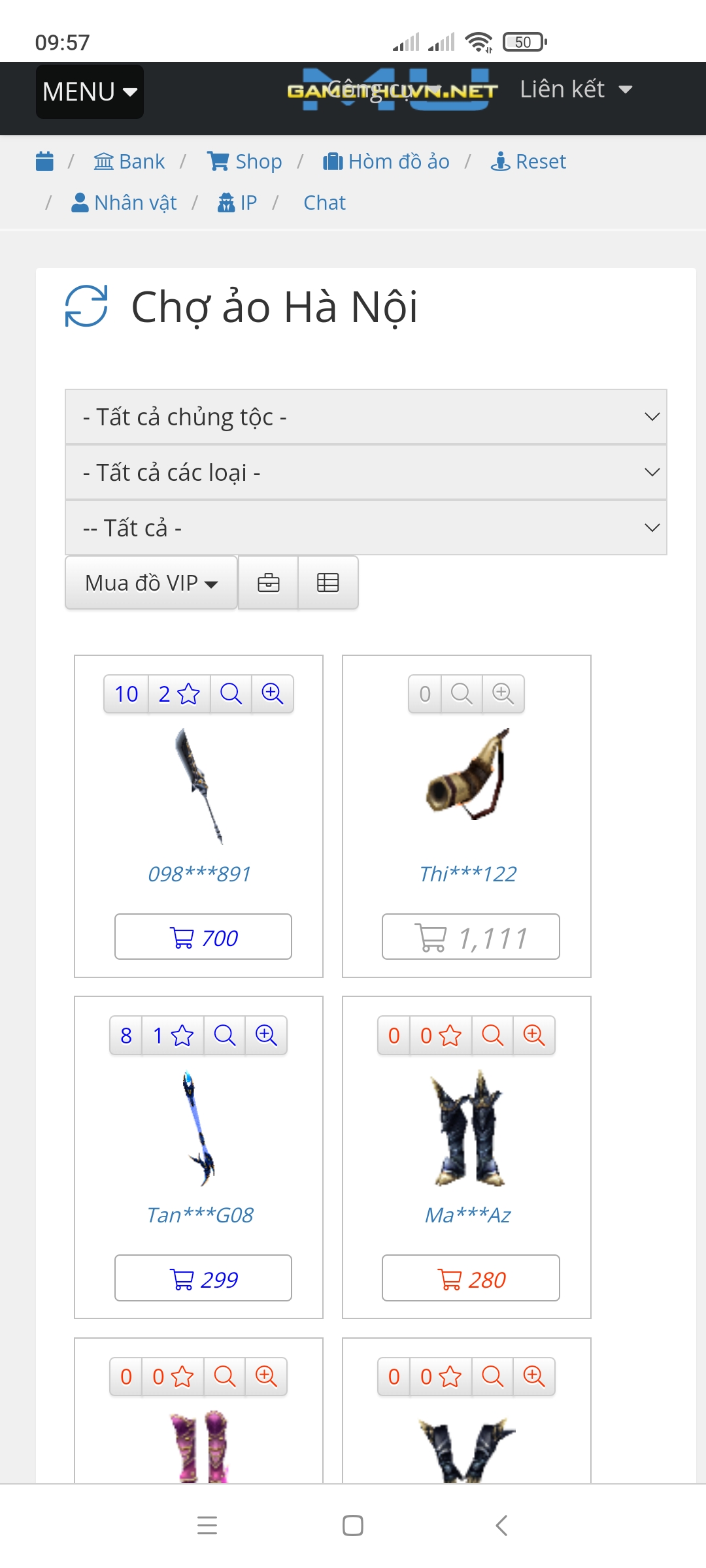Viewport: 706px width, 1568px height.
Task: Open the Mua đồ VIP dropdown
Action: tap(151, 583)
